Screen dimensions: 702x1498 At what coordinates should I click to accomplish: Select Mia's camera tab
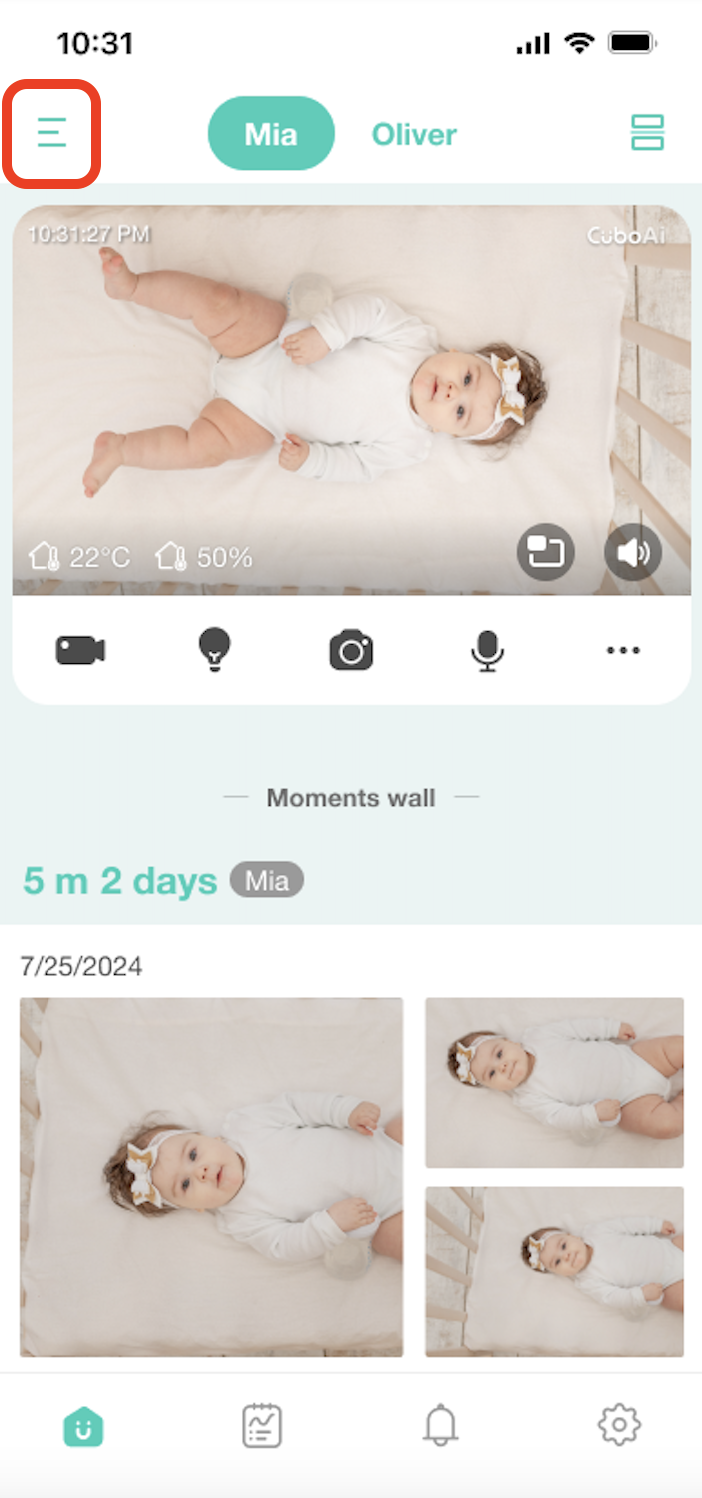click(x=270, y=134)
